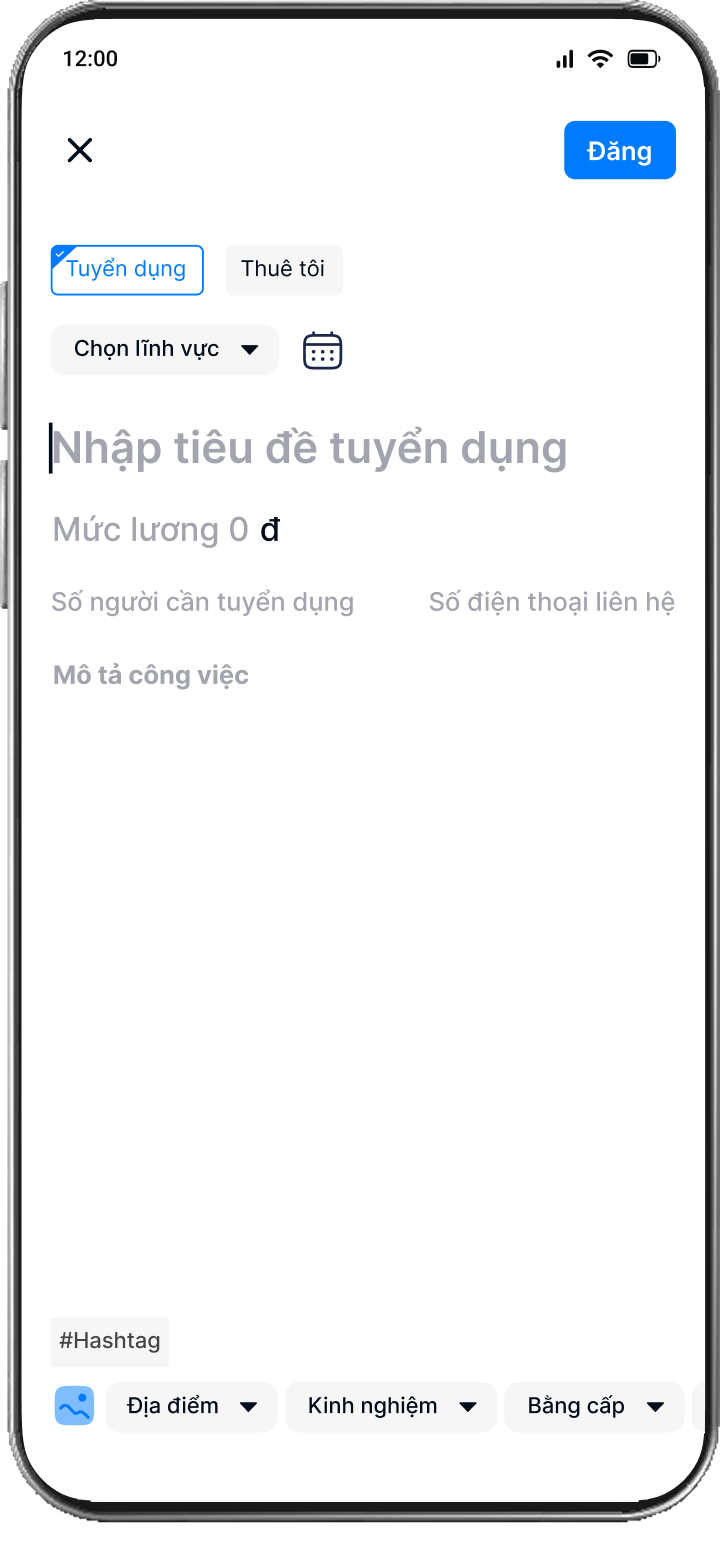The image size is (720, 1568).
Task: Tap the Số người cần tuyển dụng field
Action: tap(203, 602)
